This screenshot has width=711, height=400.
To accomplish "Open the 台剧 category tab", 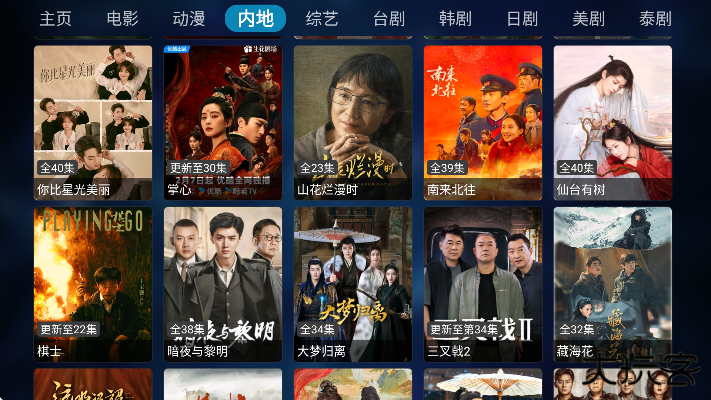I will [389, 19].
